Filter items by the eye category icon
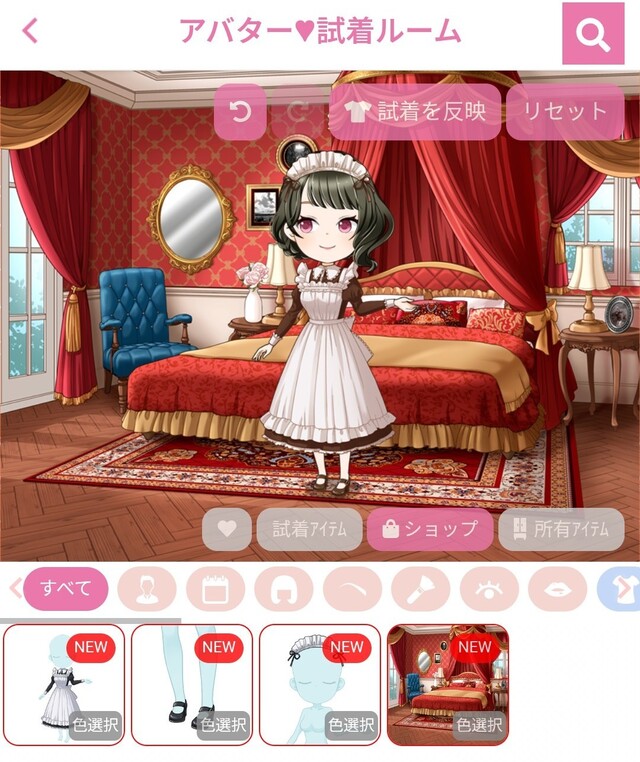 489,588
